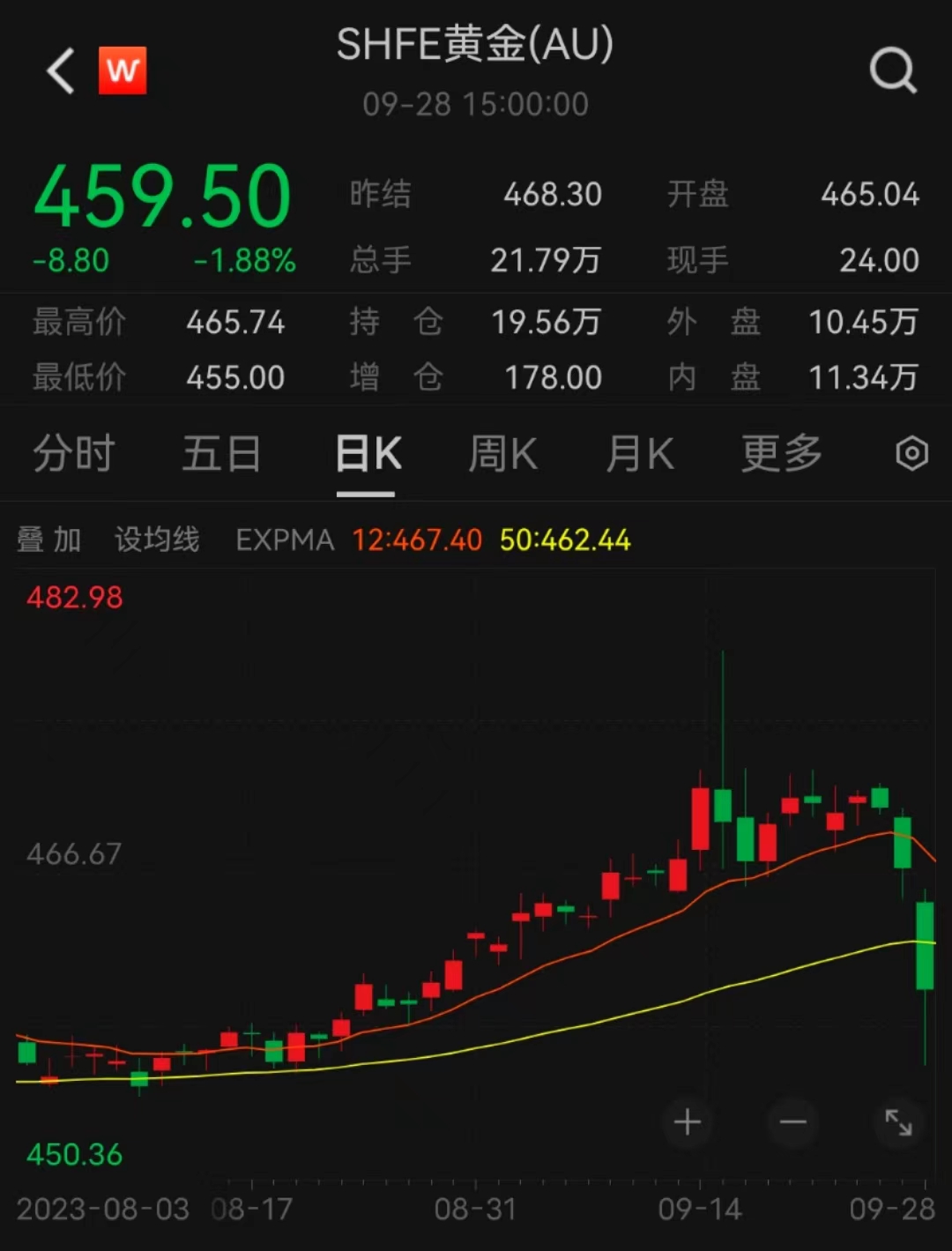Open chart settings hexagon icon
This screenshot has width=952, height=1251.
(x=911, y=454)
